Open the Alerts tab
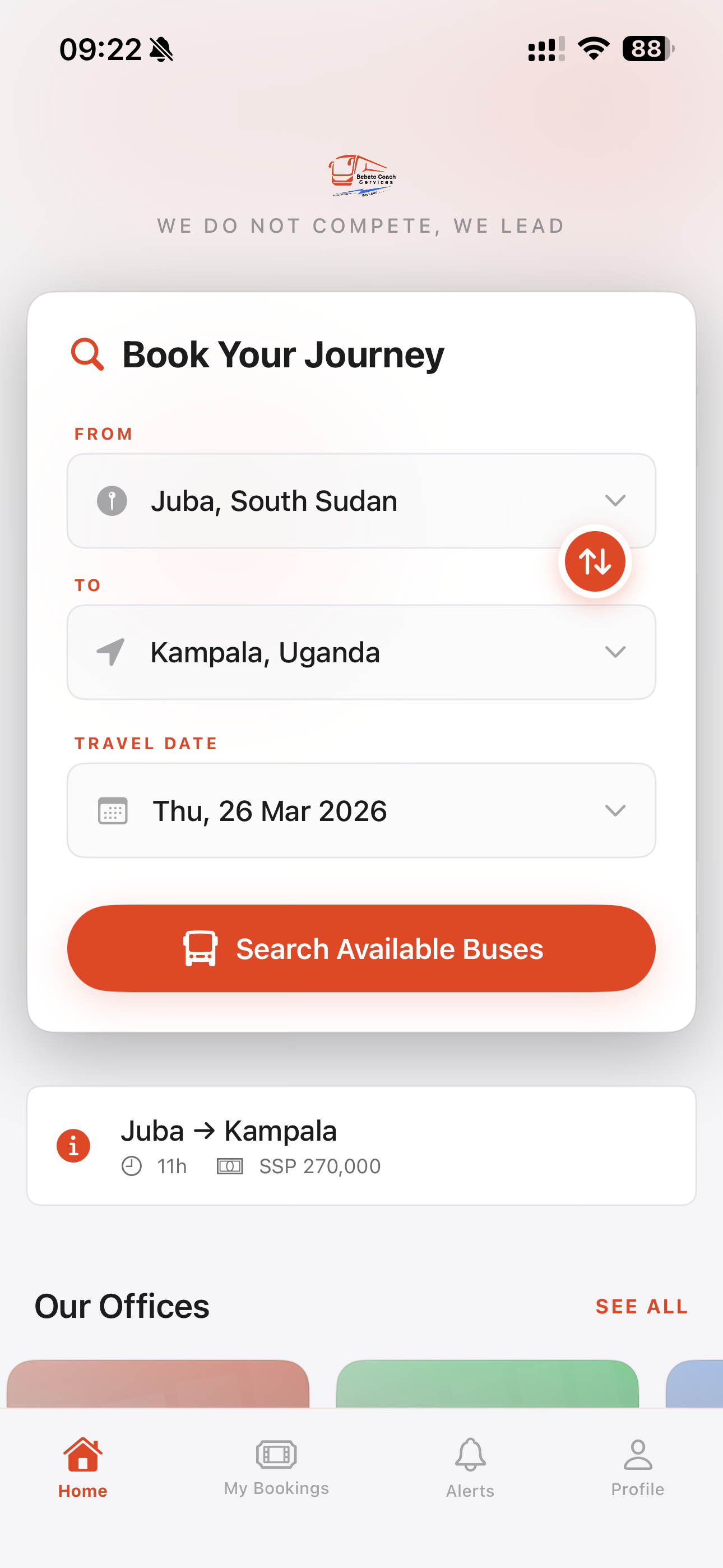The height and width of the screenshot is (1568, 723). (469, 1473)
